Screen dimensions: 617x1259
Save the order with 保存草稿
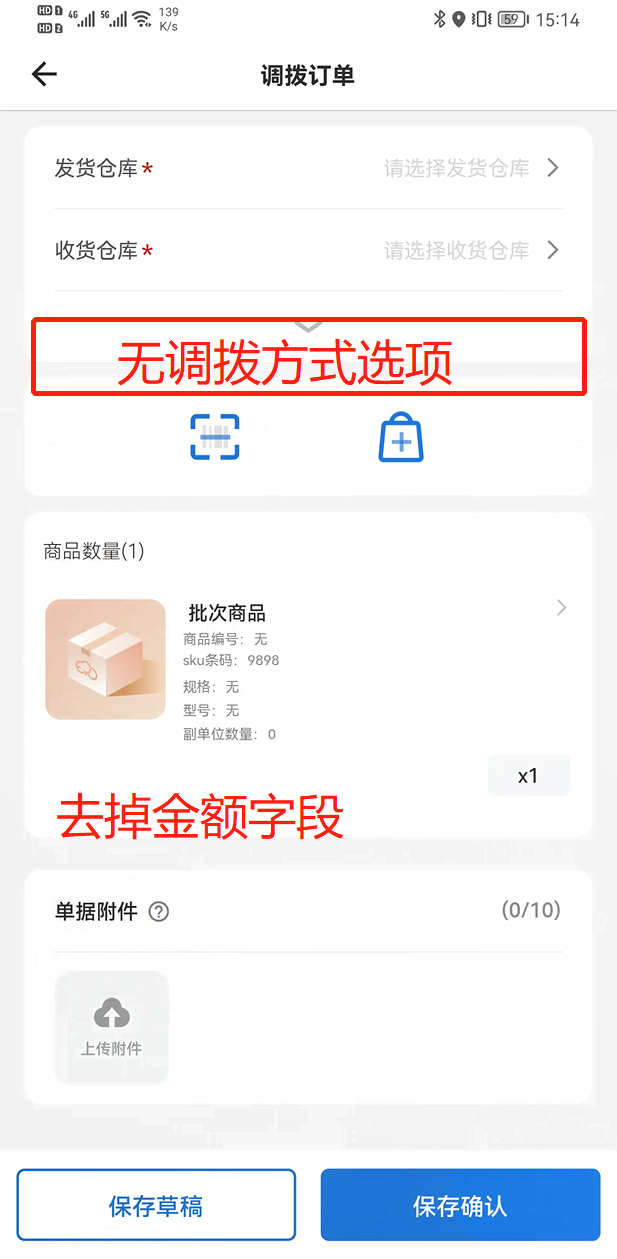pyautogui.click(x=156, y=1205)
